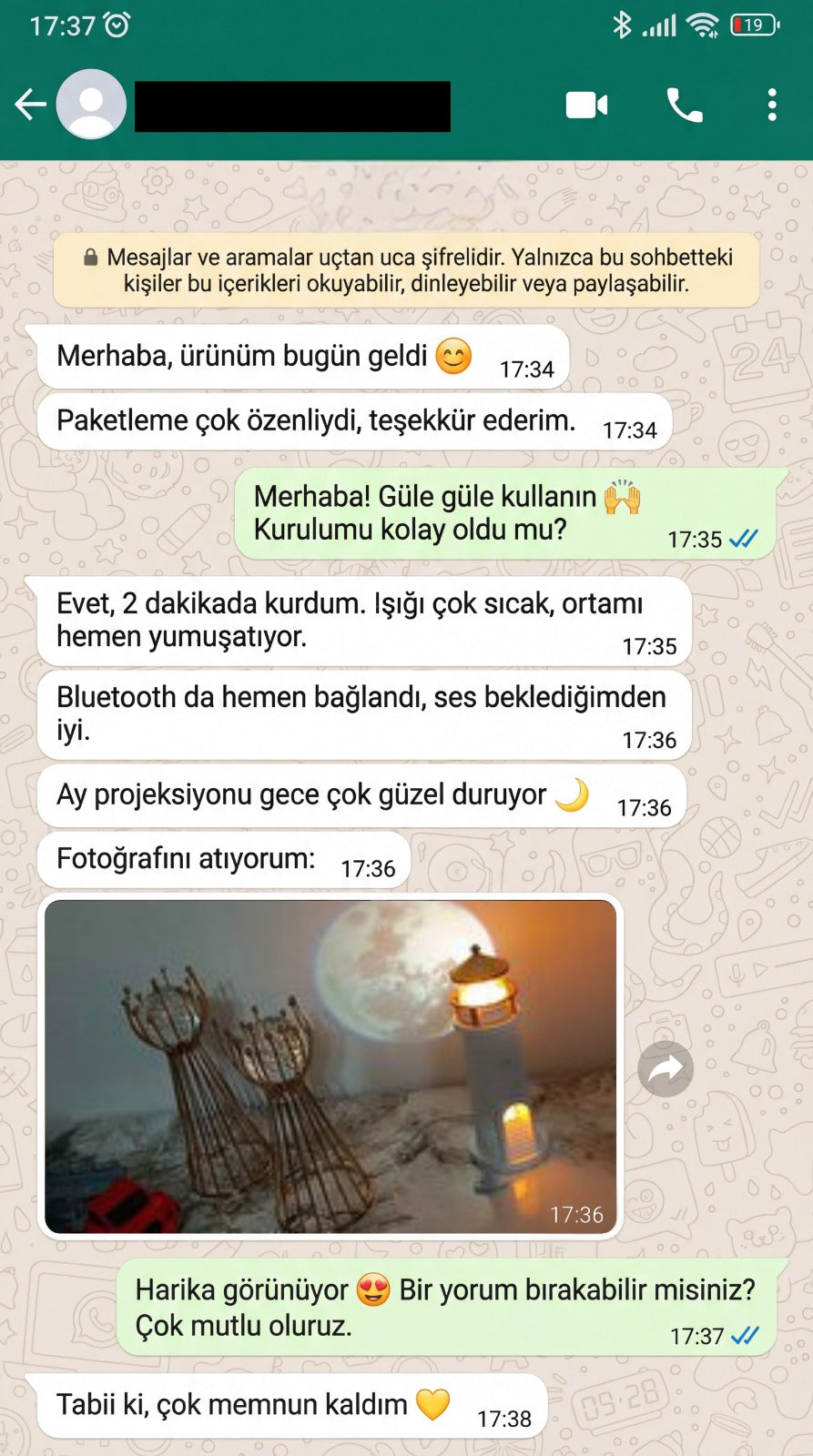Viewport: 813px width, 1456px height.
Task: Start a voice call
Action: [x=684, y=106]
